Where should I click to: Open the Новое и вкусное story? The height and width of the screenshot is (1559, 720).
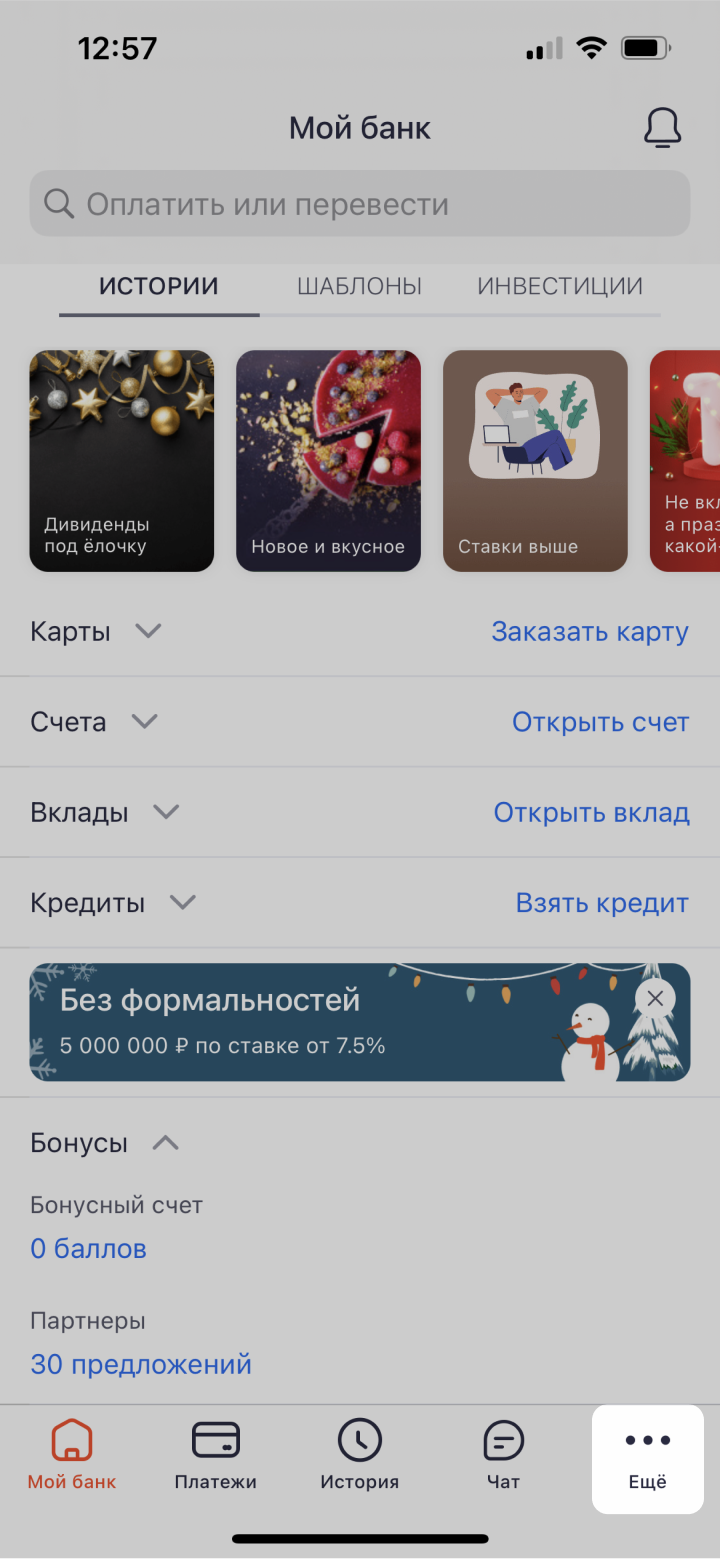[x=328, y=461]
